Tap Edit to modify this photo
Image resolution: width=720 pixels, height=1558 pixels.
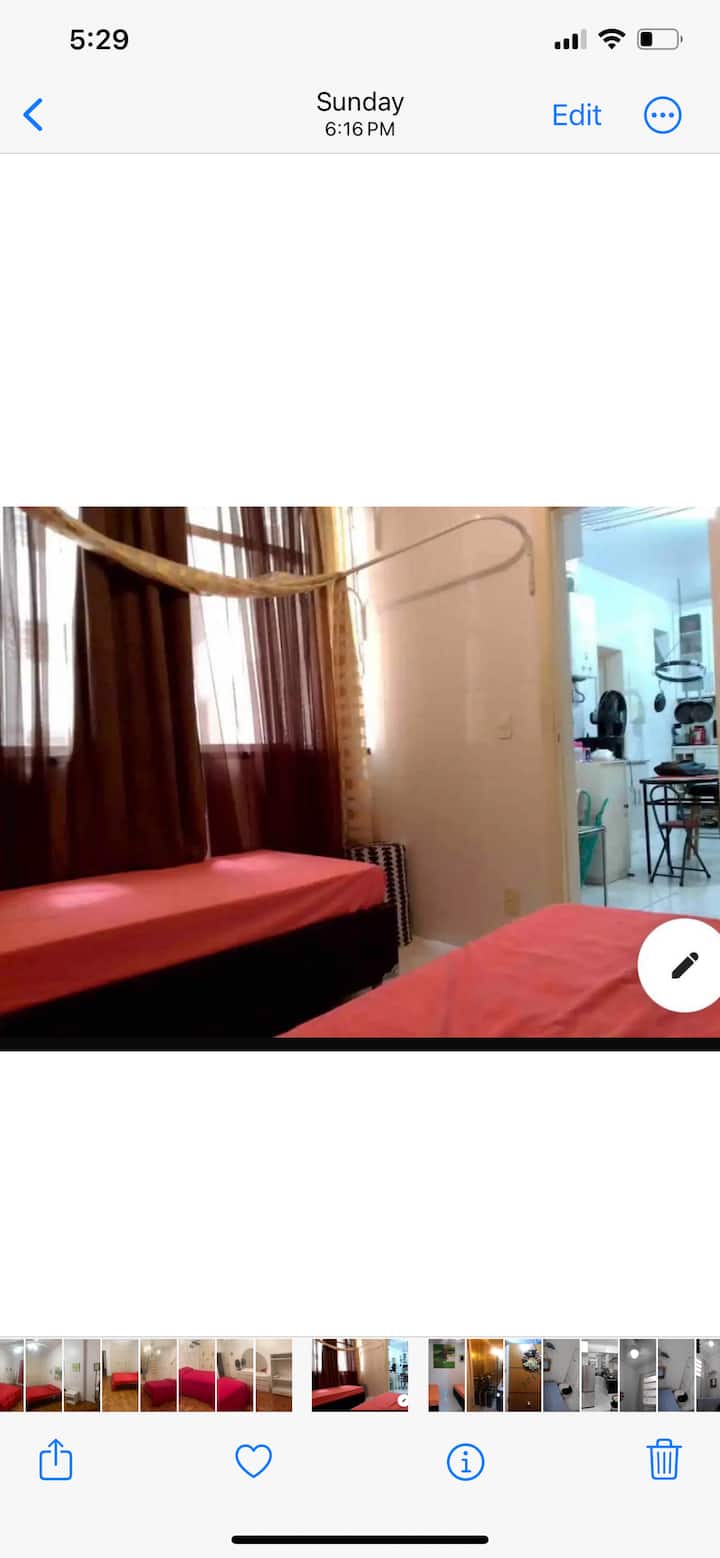pyautogui.click(x=576, y=115)
